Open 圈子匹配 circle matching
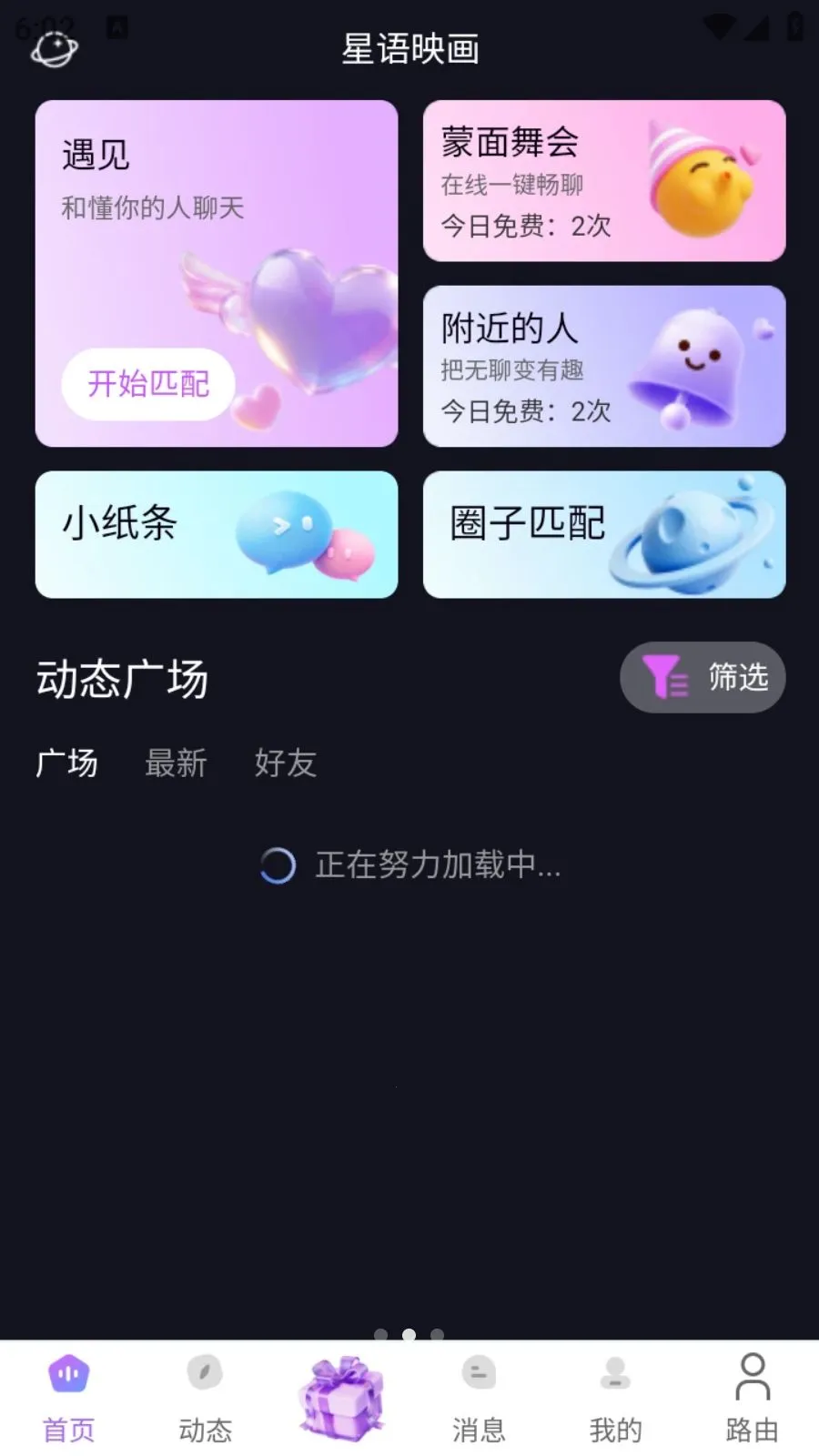 click(x=604, y=534)
